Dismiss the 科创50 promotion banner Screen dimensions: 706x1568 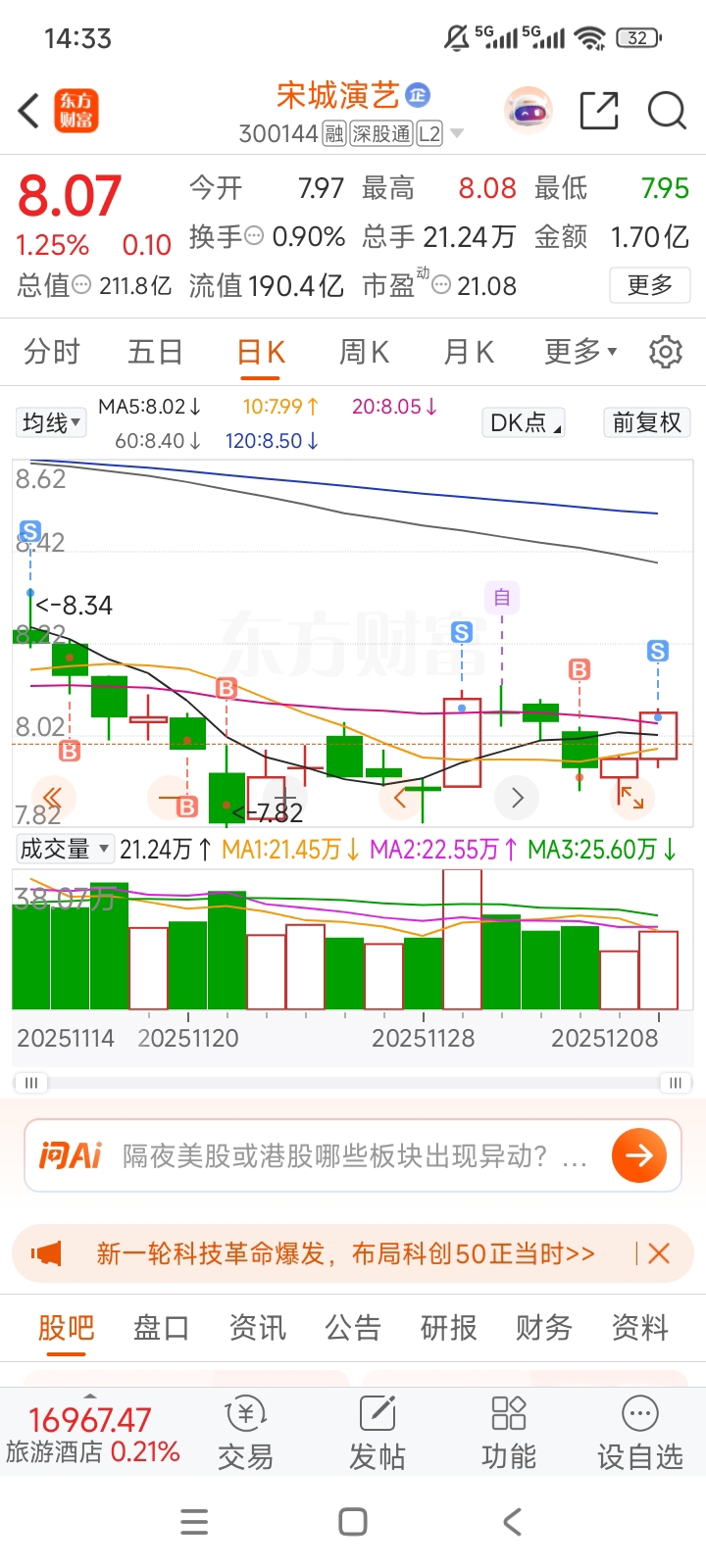pos(659,1253)
